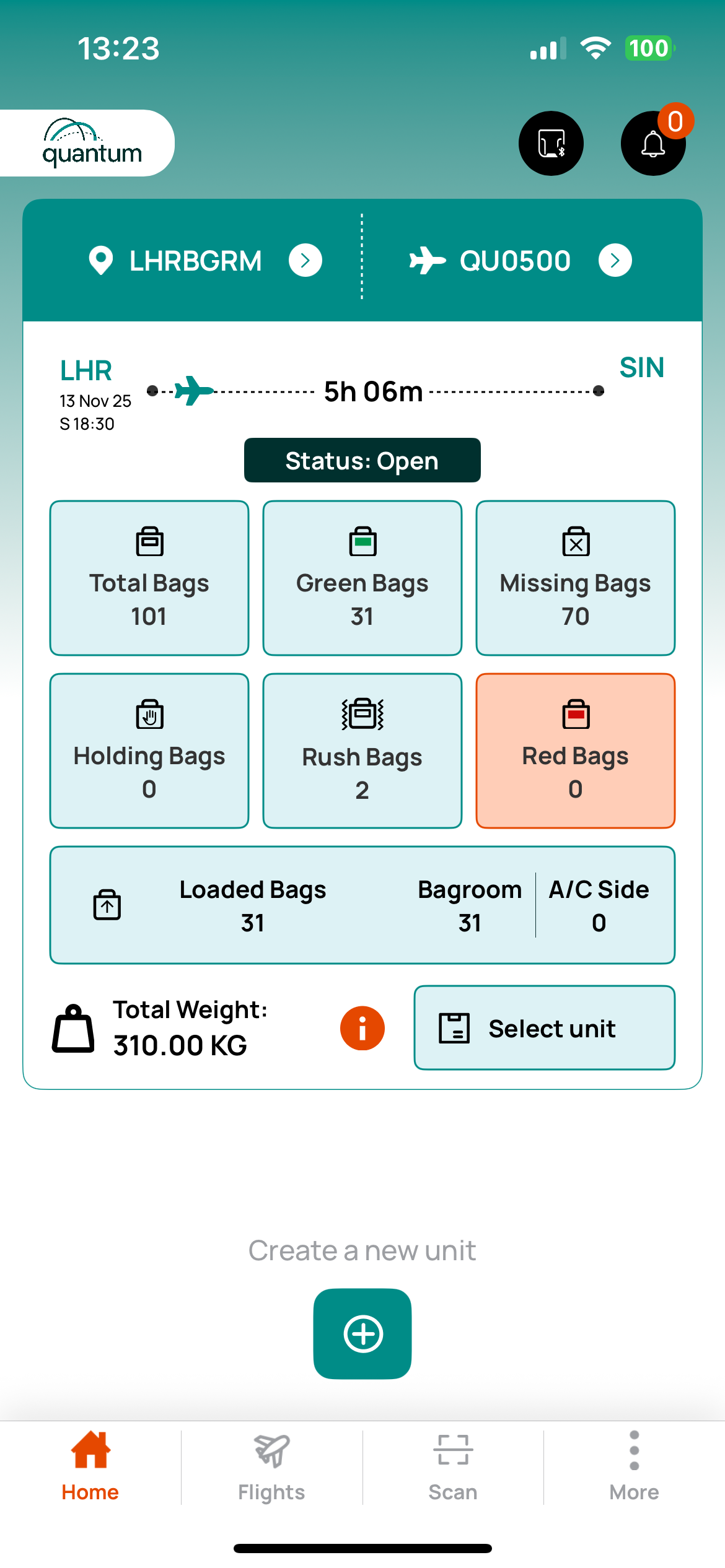Open the Total Bags card

[149, 578]
